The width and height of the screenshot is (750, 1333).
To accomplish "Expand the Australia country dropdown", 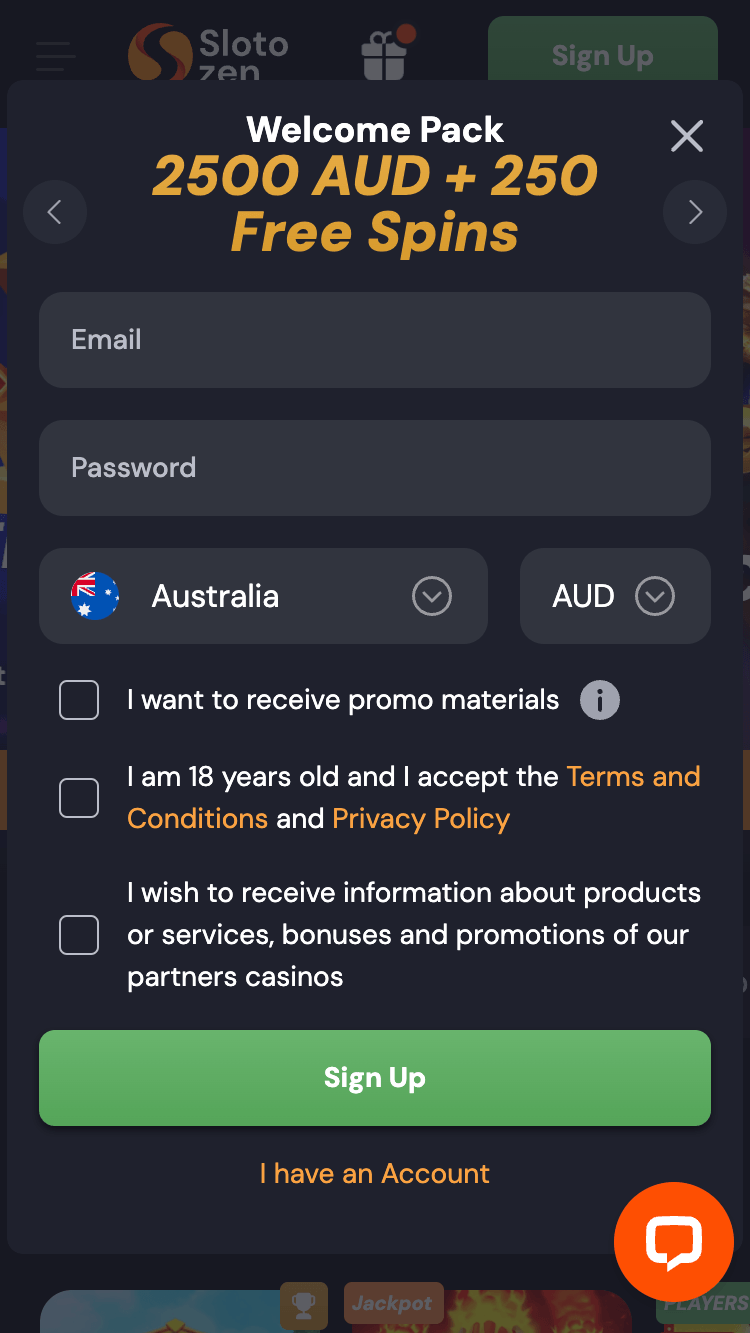I will tap(263, 596).
